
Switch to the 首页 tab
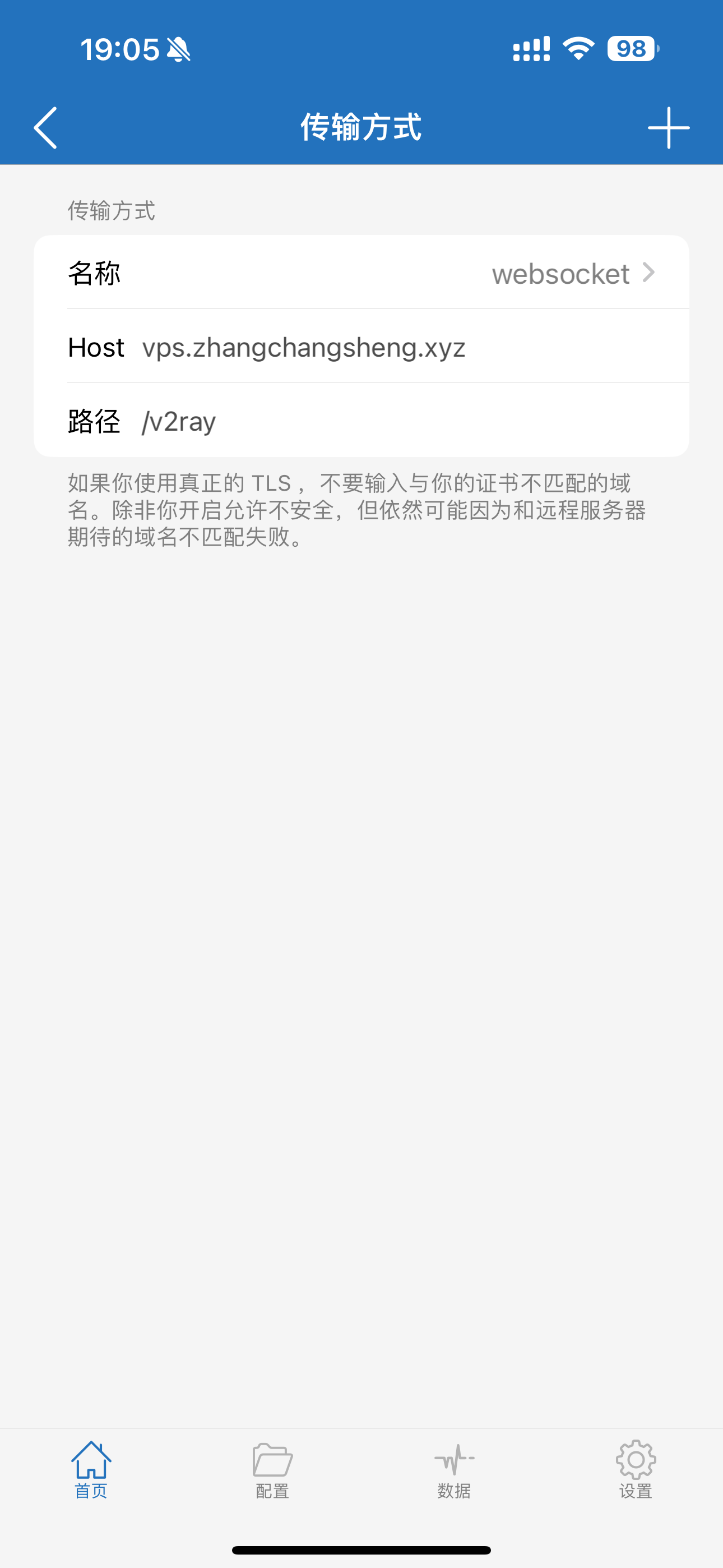click(x=91, y=1469)
